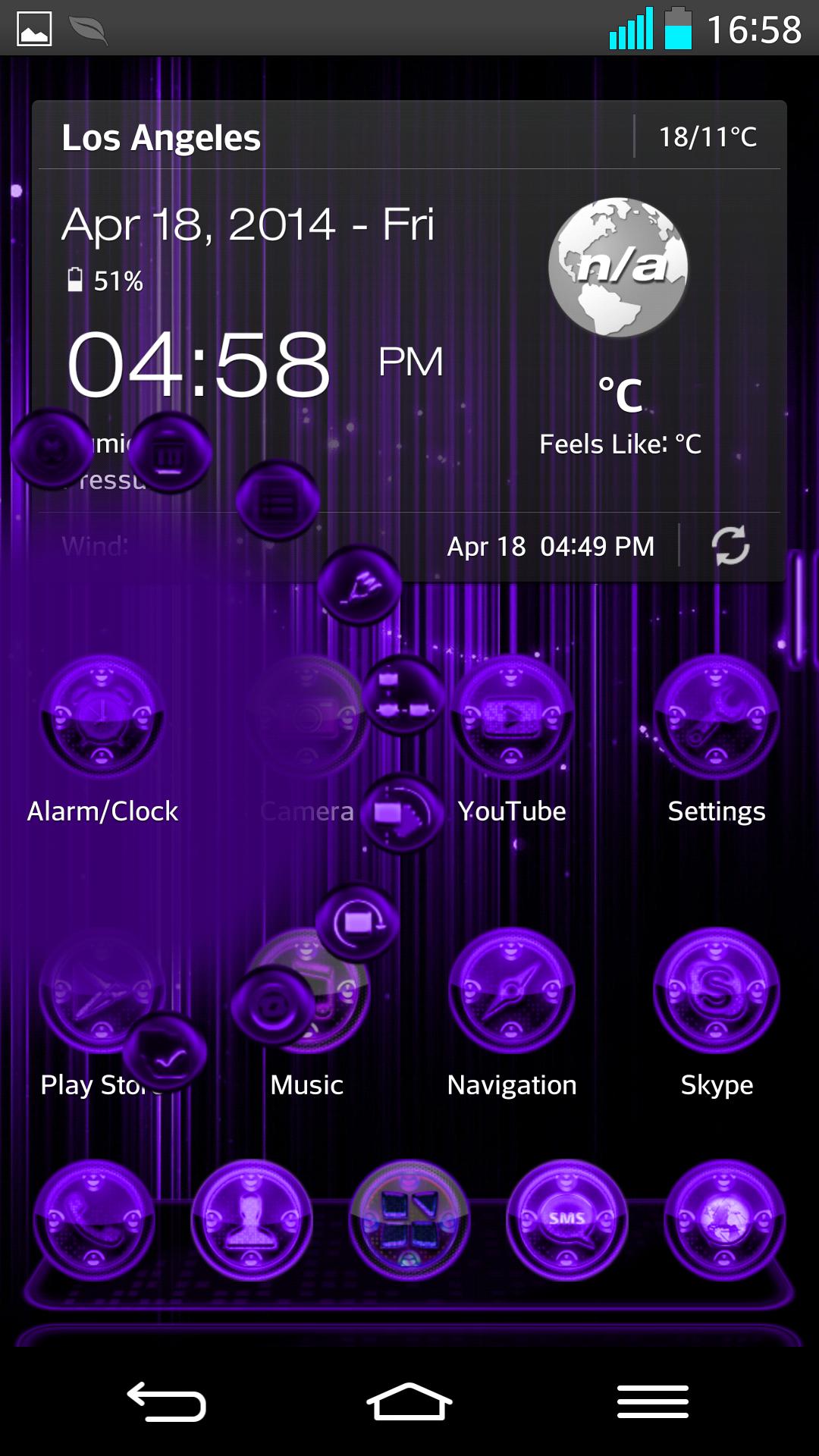This screenshot has width=819, height=1456.
Task: Launch Skype
Action: coord(717,990)
